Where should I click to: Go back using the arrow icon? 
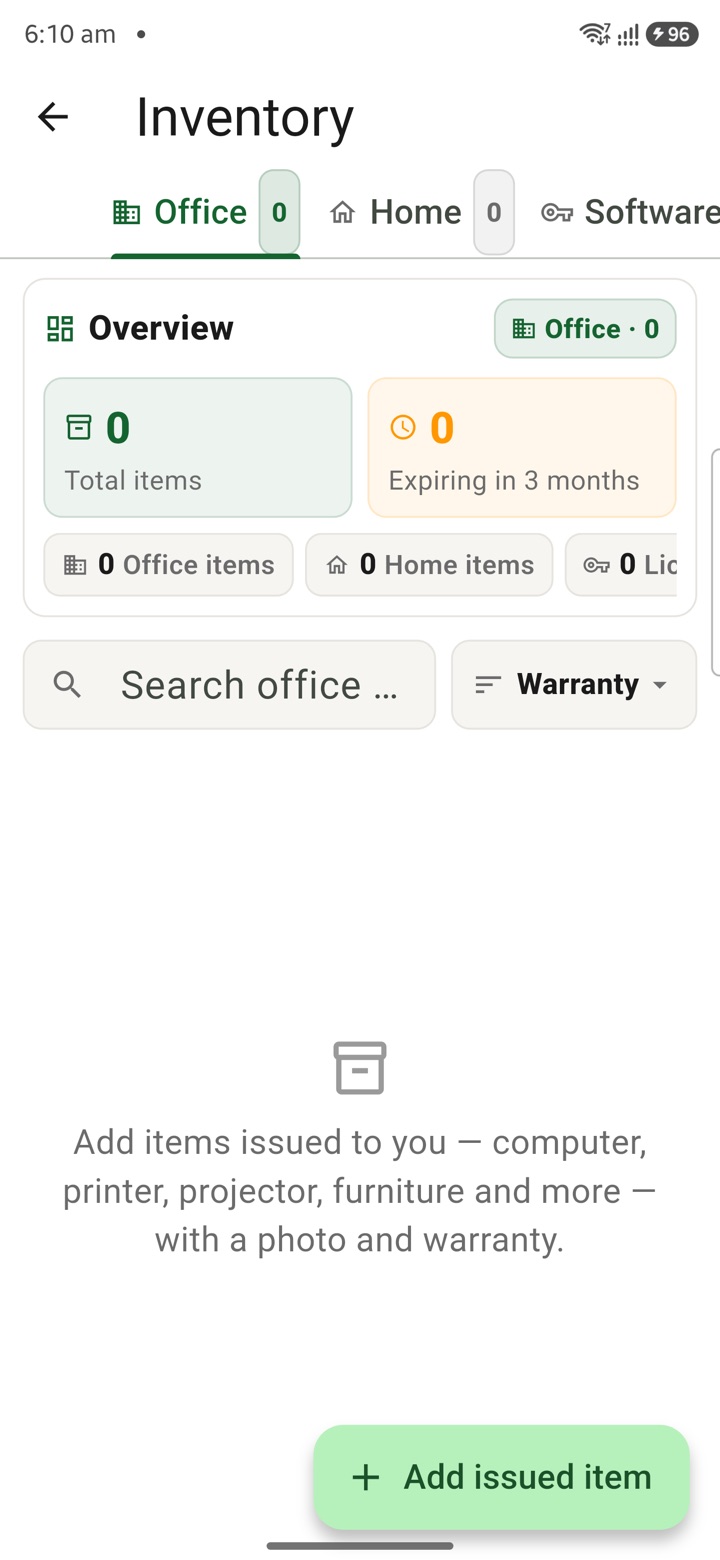point(53,117)
